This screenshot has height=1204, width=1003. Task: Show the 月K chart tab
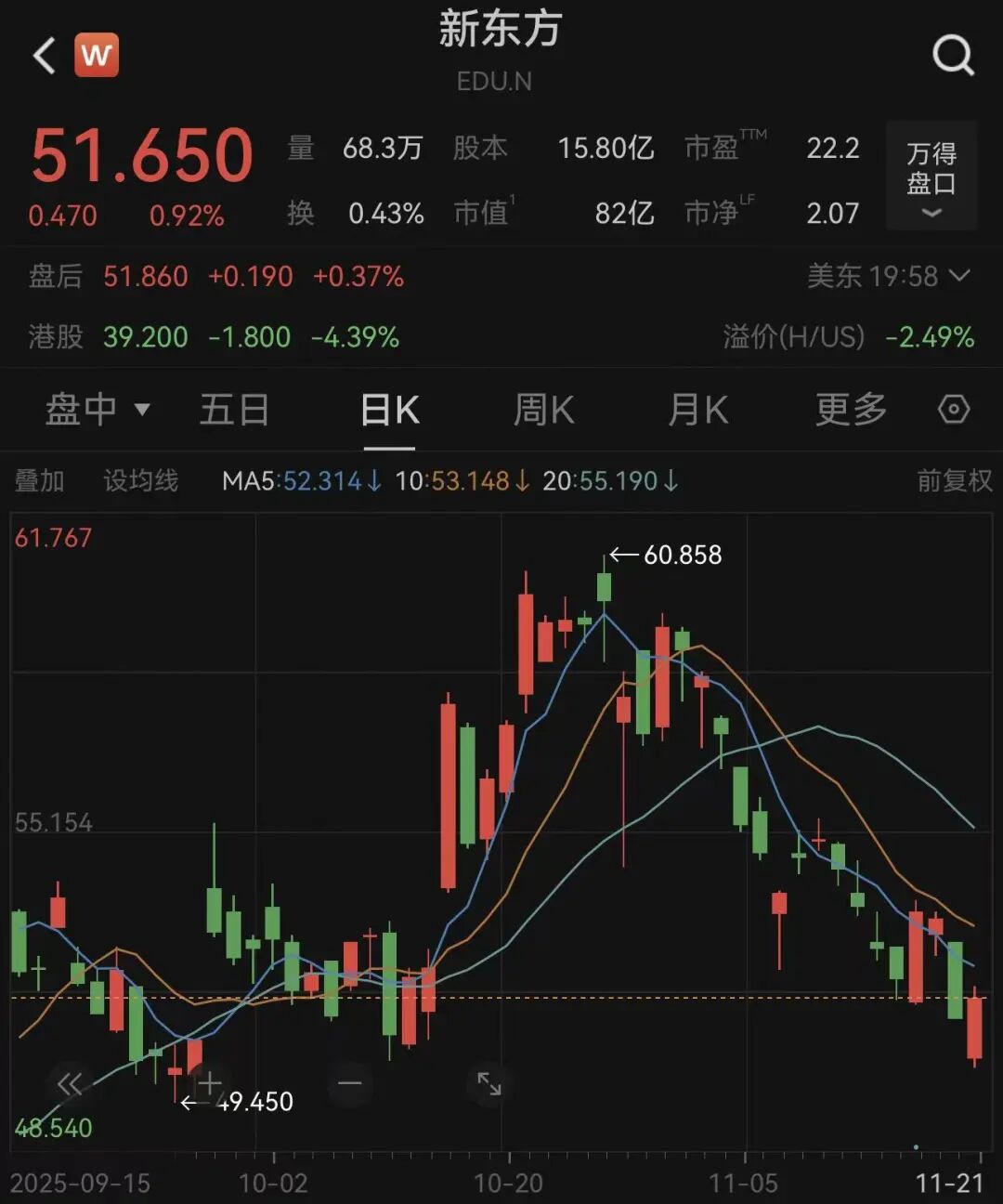pyautogui.click(x=697, y=410)
